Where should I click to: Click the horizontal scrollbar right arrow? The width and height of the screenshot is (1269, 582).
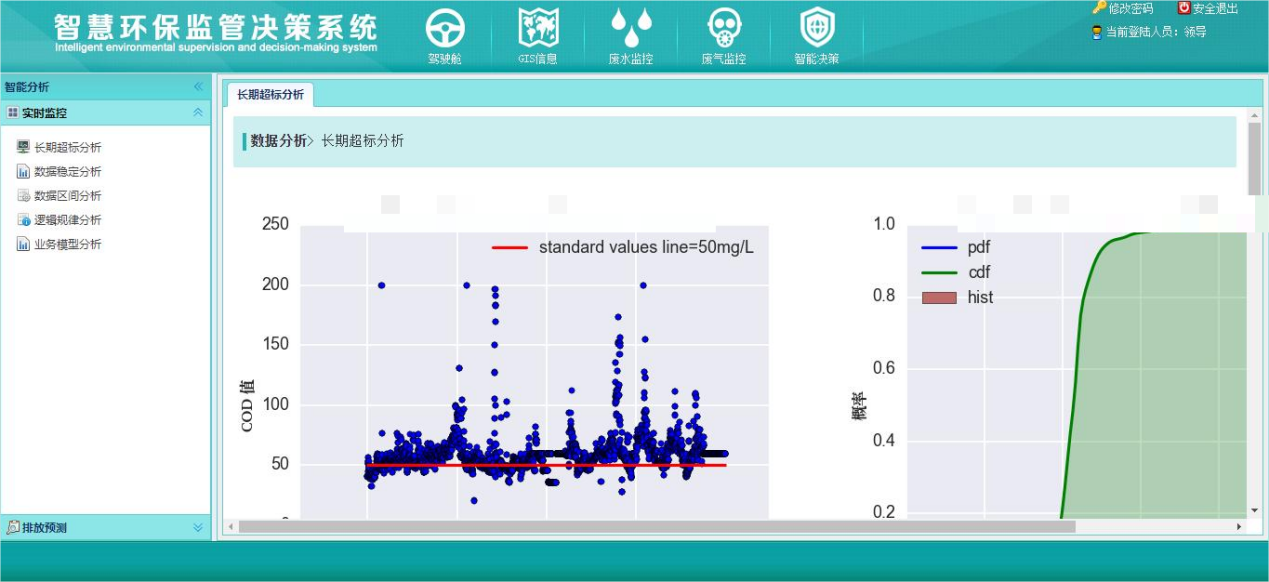click(1239, 526)
